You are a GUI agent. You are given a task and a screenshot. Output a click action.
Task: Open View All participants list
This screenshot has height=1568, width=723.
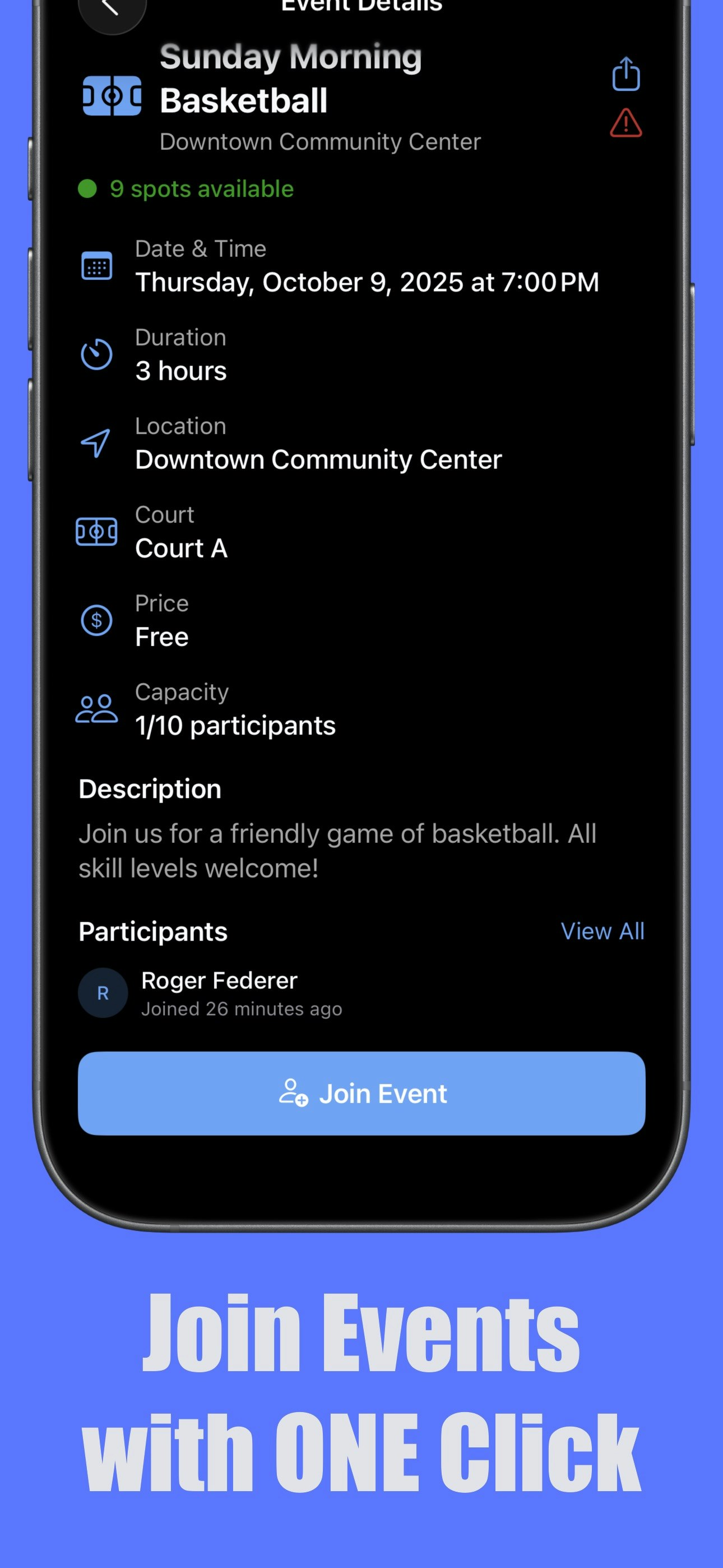click(x=603, y=931)
